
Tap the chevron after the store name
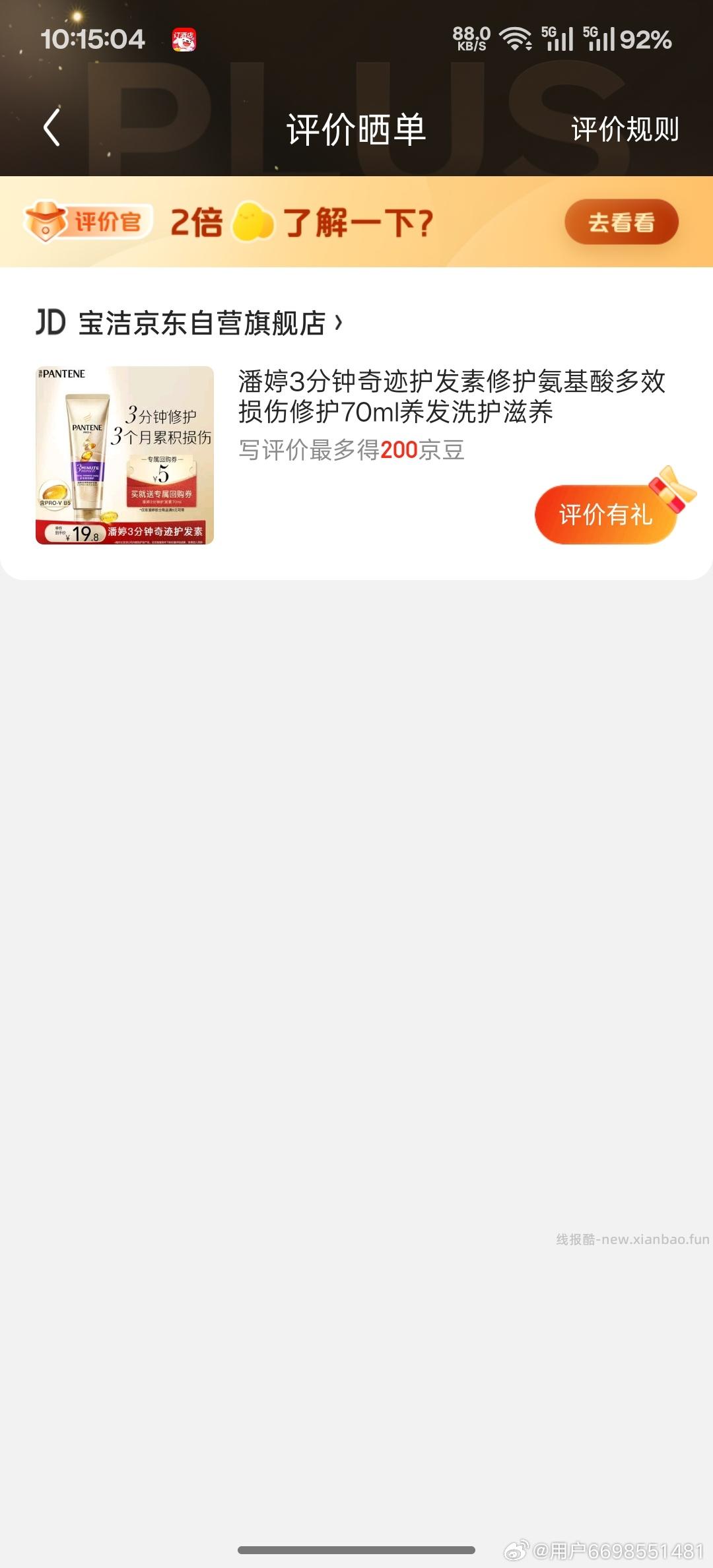coord(338,321)
